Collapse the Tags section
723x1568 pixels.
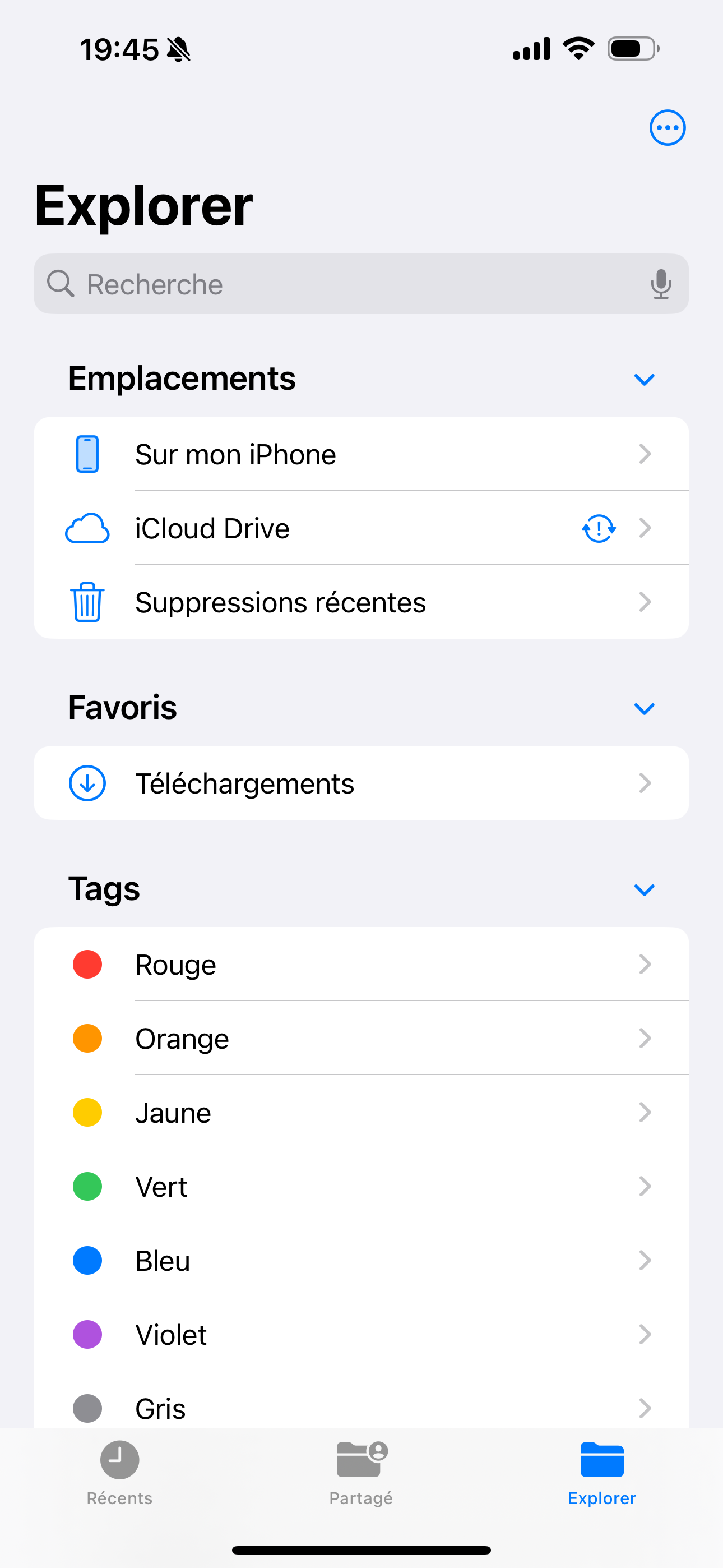(644, 890)
